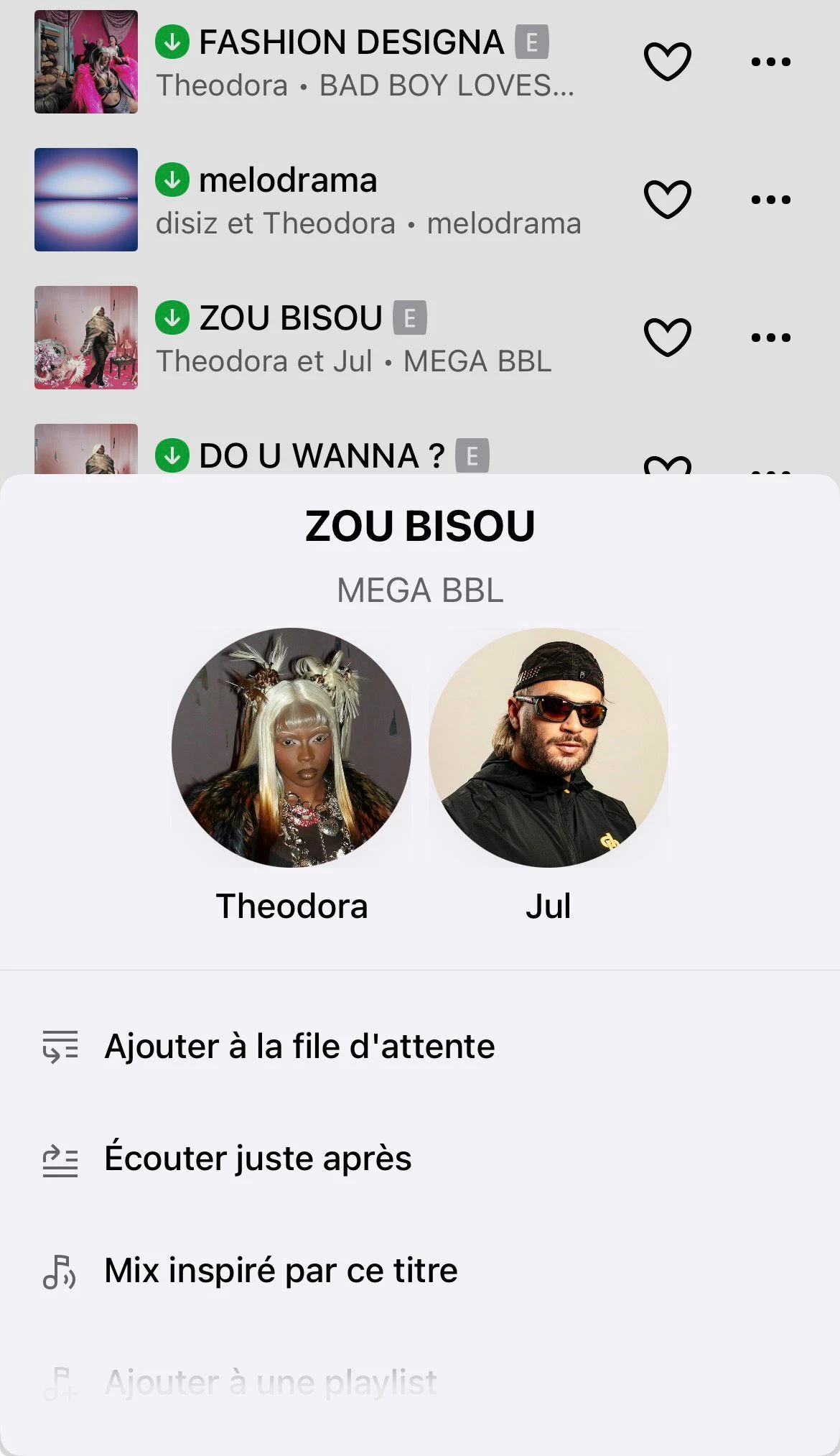Play FASHION DESIGNA by Theodora
The image size is (840, 1456).
(352, 62)
